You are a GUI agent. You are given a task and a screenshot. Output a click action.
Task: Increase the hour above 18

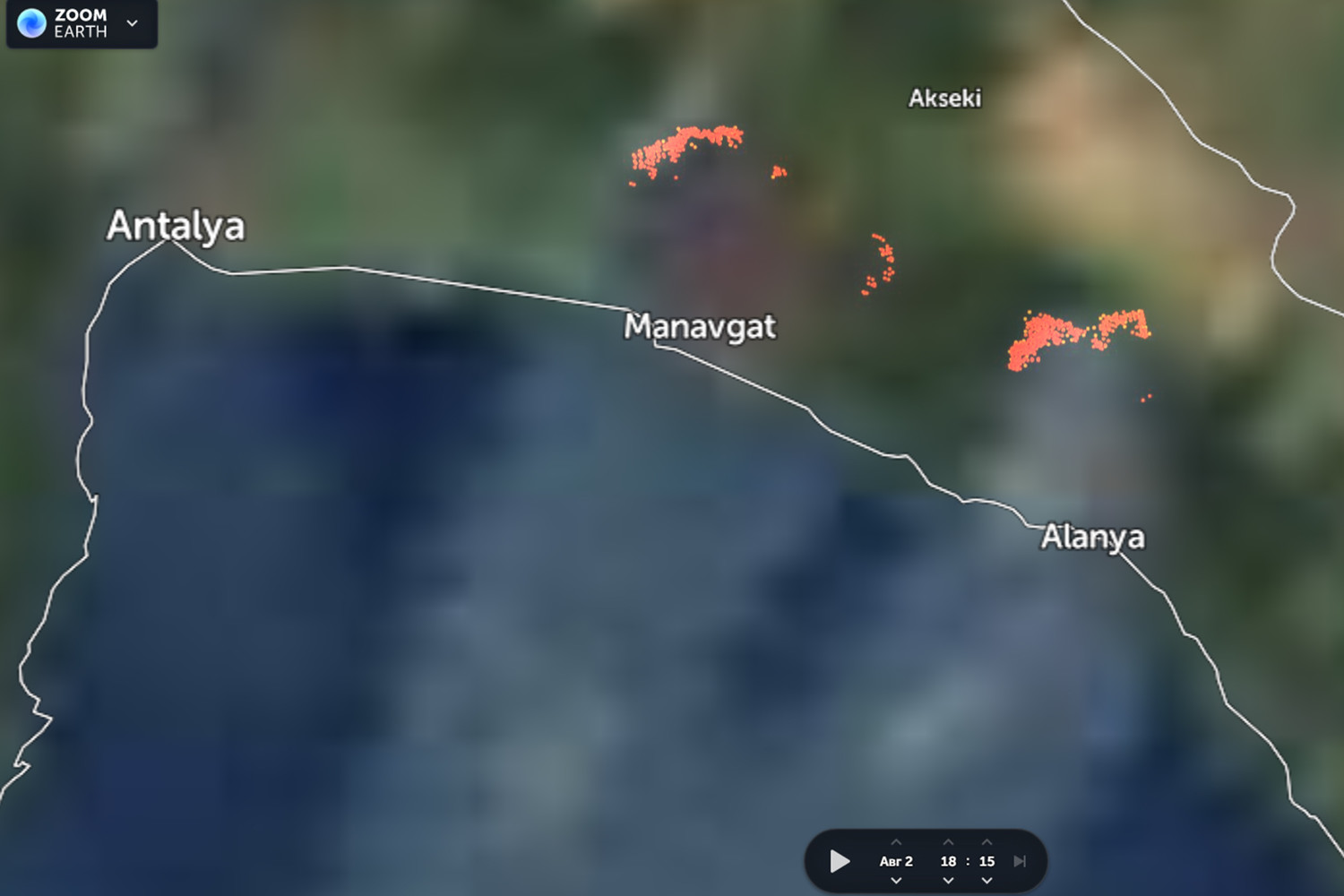tap(948, 842)
